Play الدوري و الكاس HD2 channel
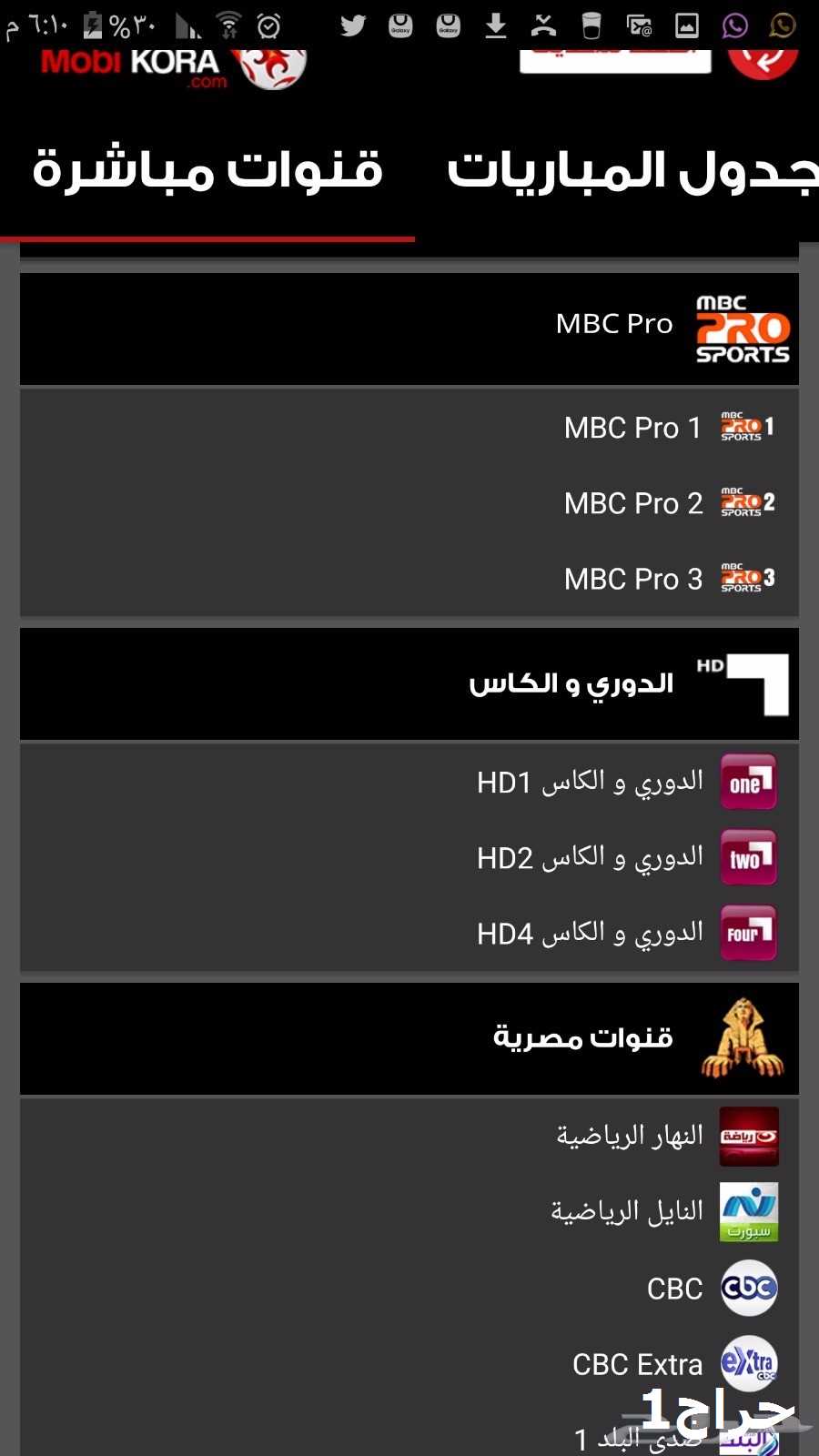 409,857
